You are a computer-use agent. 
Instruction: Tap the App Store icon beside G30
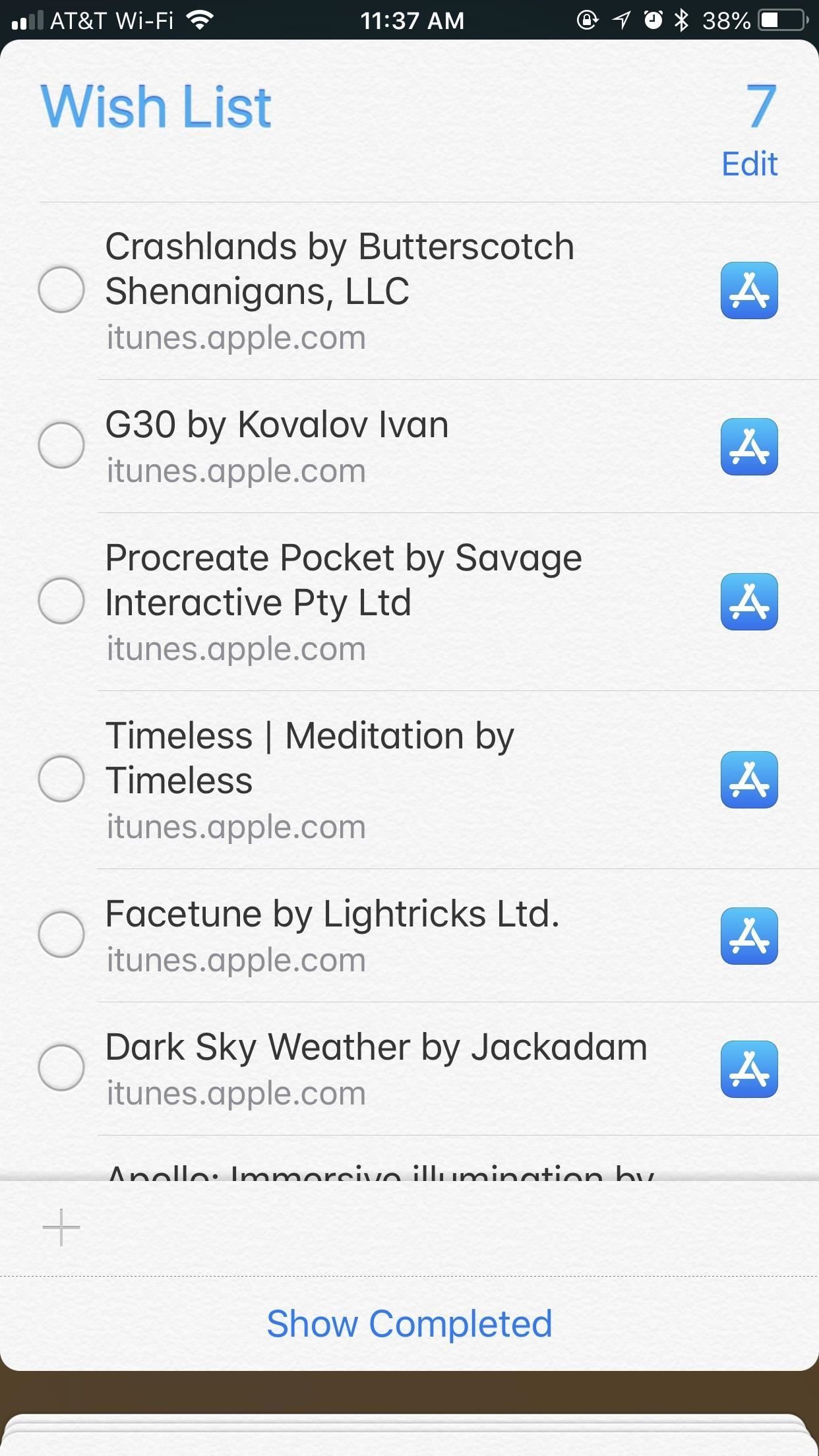point(748,447)
